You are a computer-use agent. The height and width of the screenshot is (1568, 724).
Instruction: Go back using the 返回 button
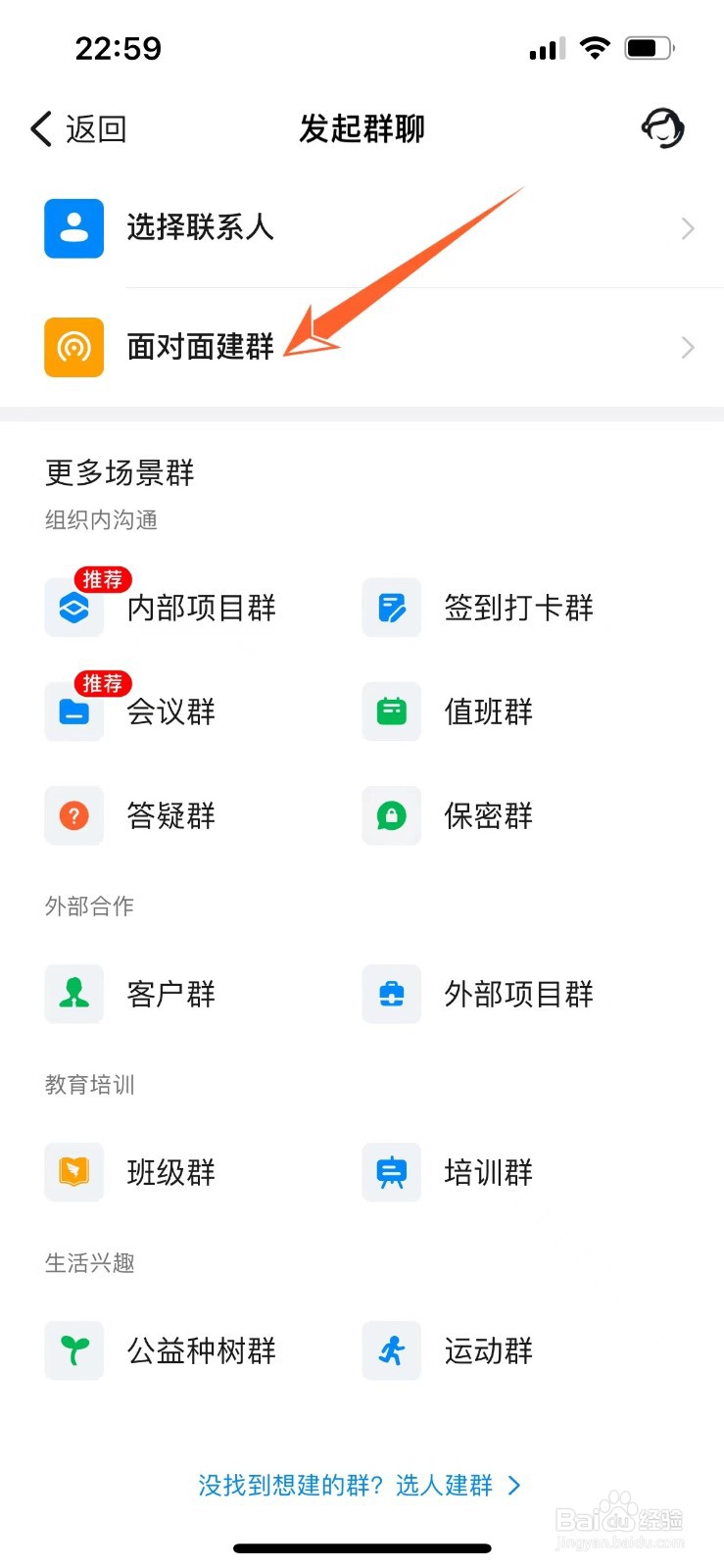coord(77,128)
